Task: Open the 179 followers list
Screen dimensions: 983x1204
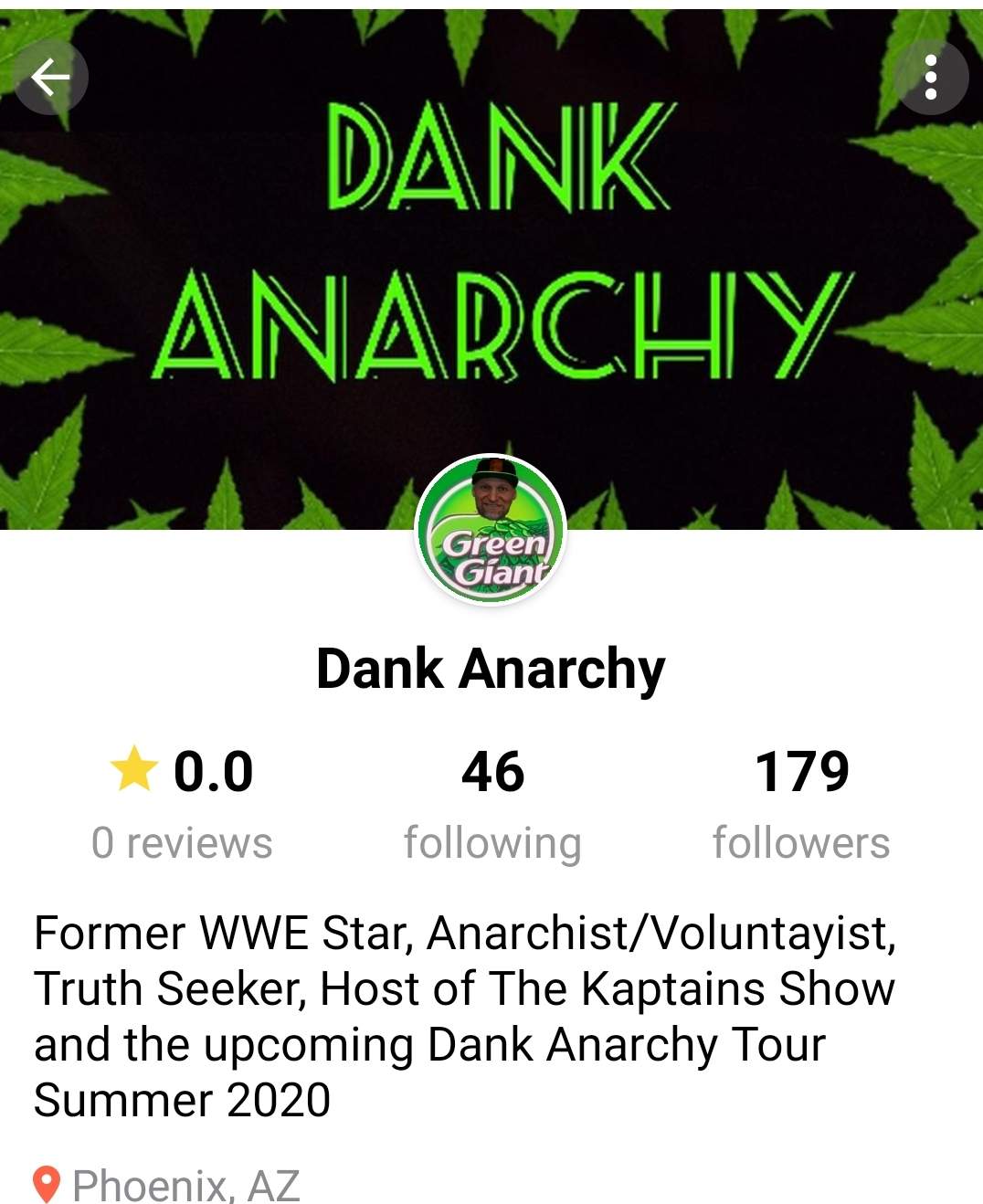Action: click(x=801, y=804)
